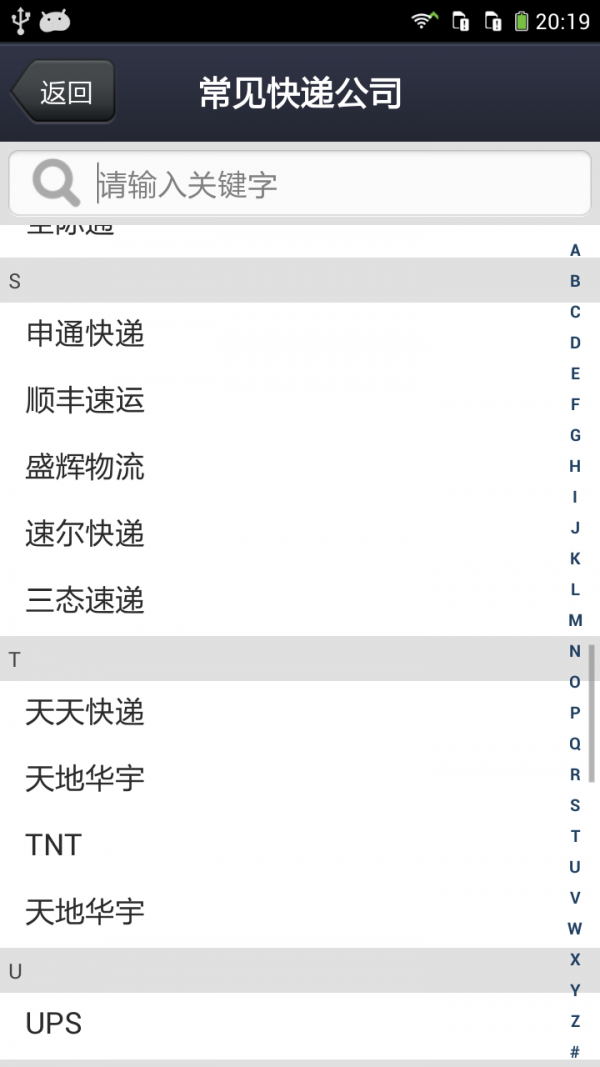
Task: Jump to letter Y in the index
Action: coord(575,990)
